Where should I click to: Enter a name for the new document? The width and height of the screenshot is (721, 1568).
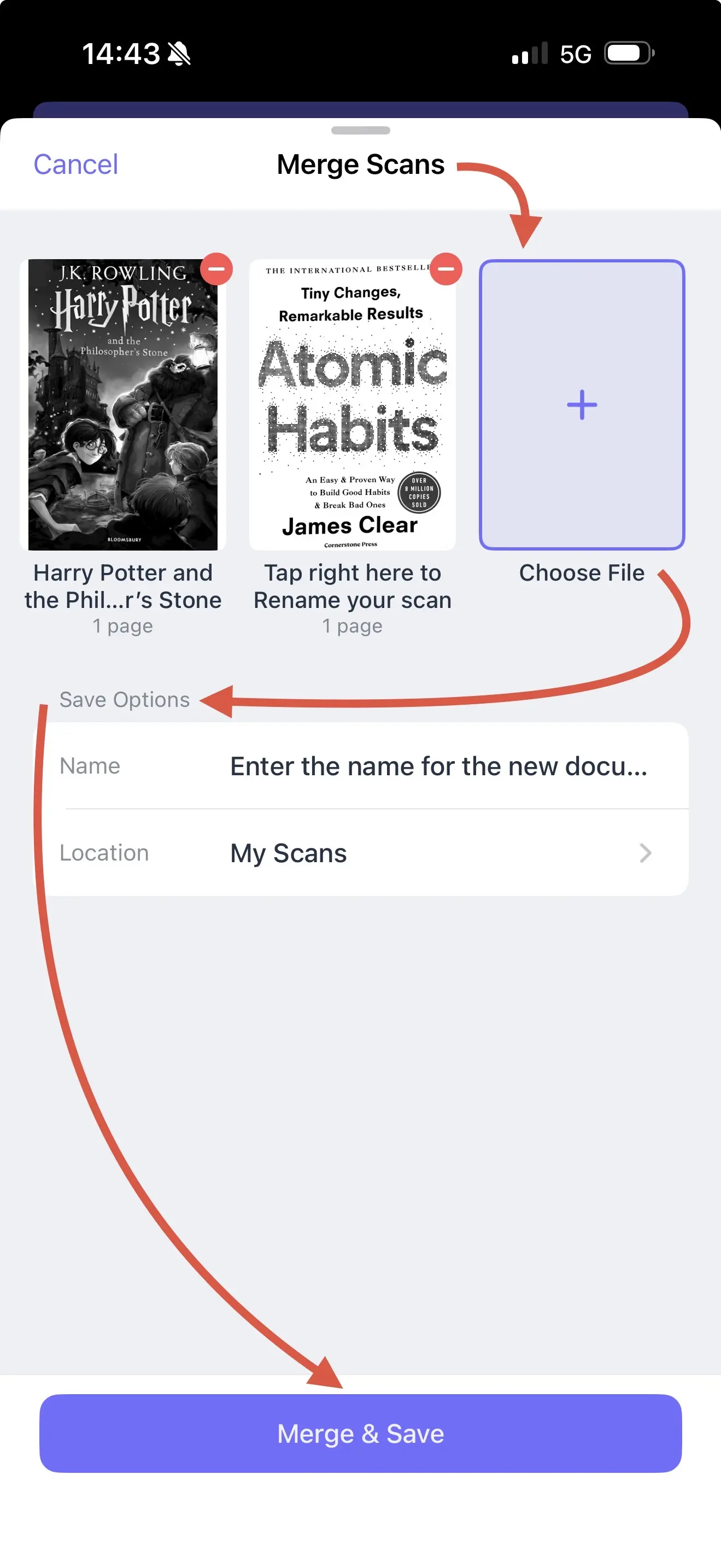click(438, 767)
